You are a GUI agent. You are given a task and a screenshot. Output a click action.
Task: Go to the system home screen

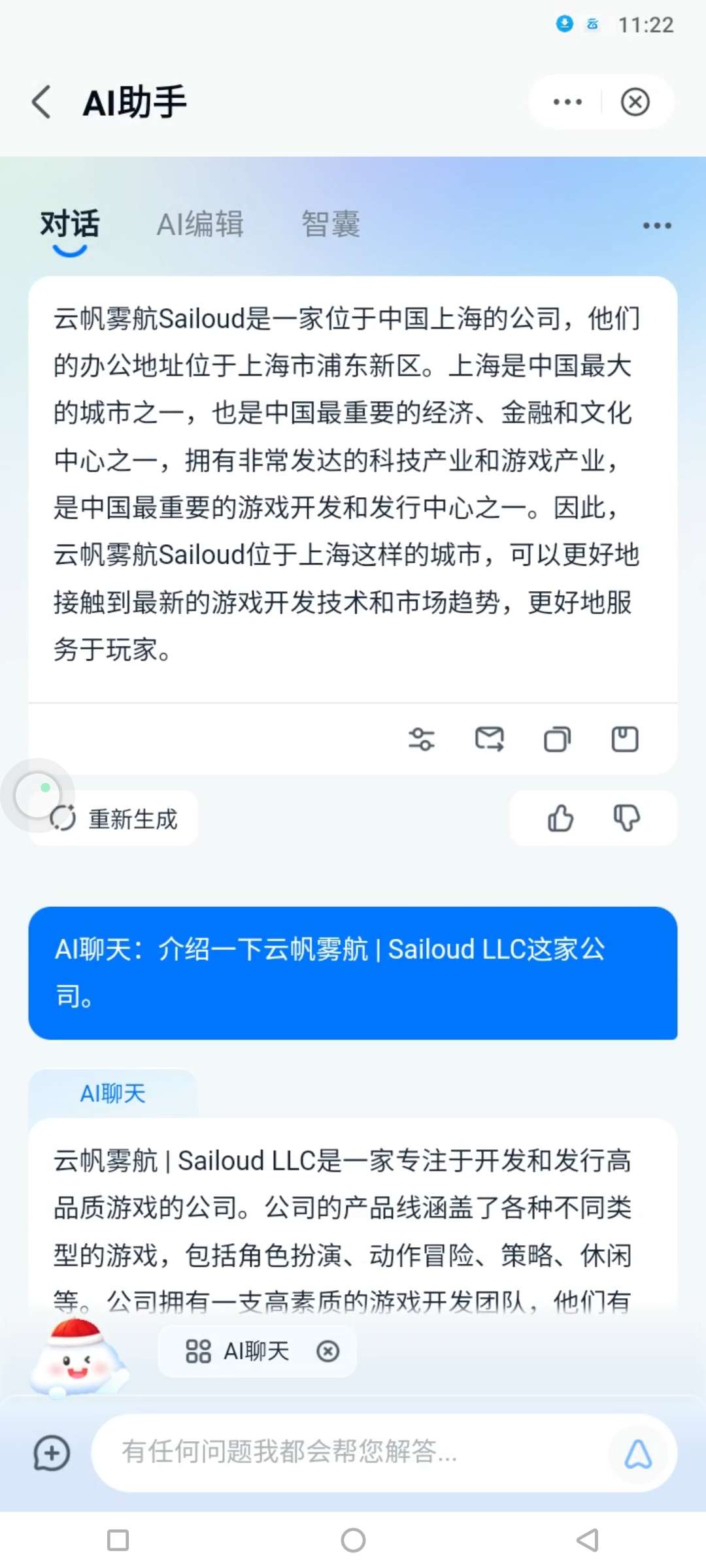click(353, 1540)
